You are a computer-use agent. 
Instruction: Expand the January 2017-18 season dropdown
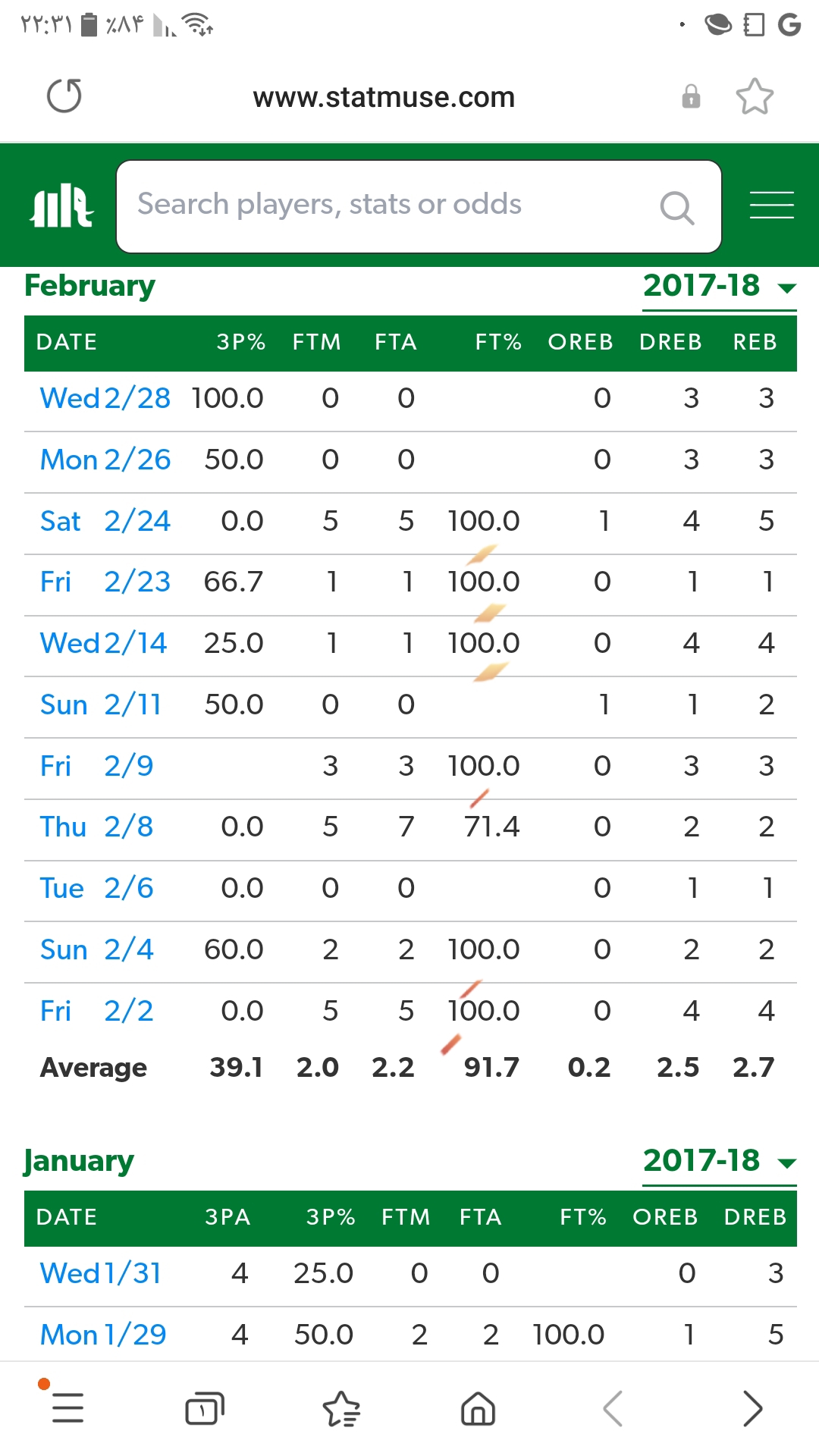point(719,1161)
